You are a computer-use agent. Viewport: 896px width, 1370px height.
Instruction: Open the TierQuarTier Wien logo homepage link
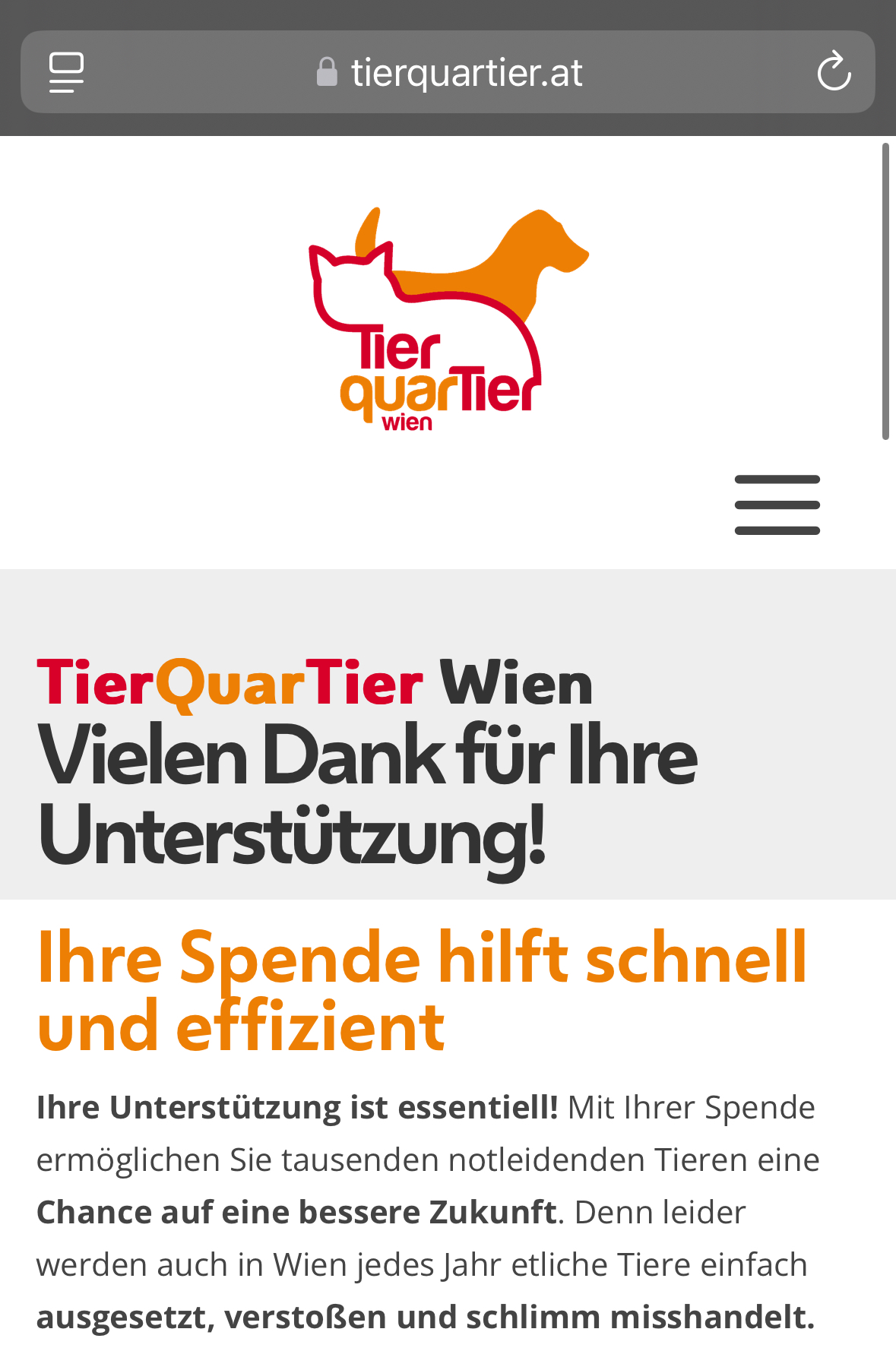(x=447, y=319)
